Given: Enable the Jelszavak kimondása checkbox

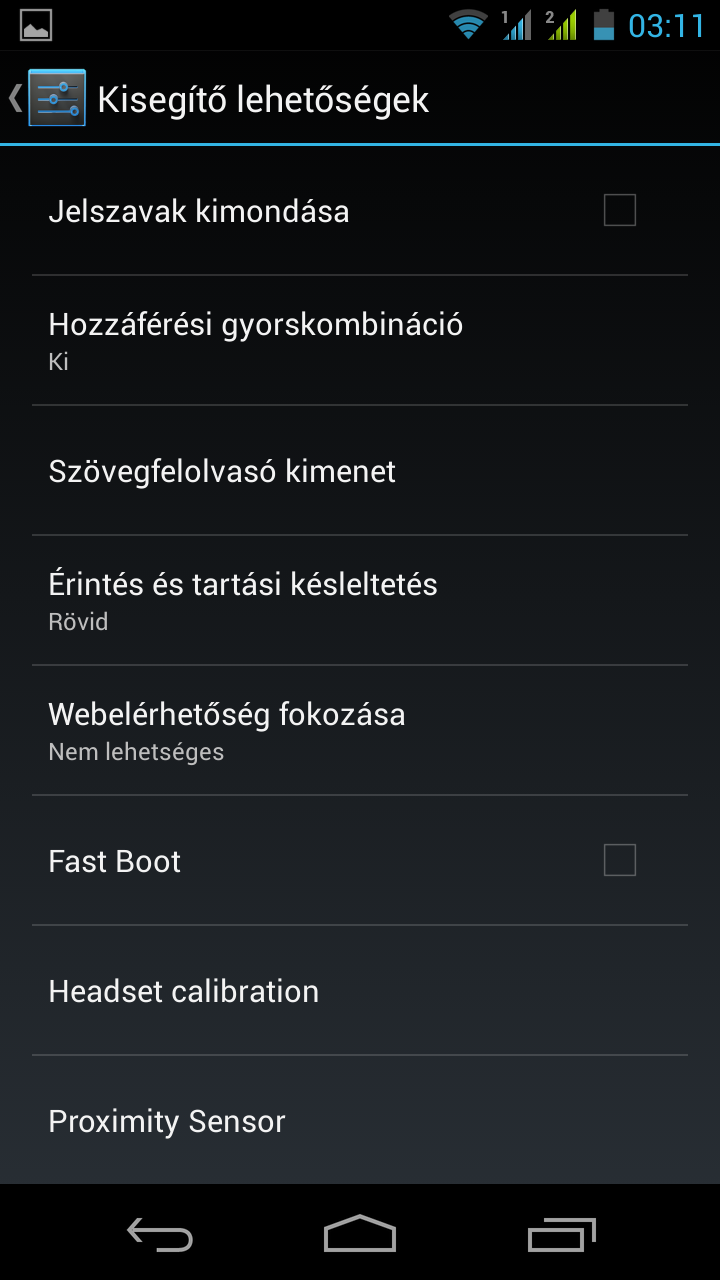Looking at the screenshot, I should 619,211.
